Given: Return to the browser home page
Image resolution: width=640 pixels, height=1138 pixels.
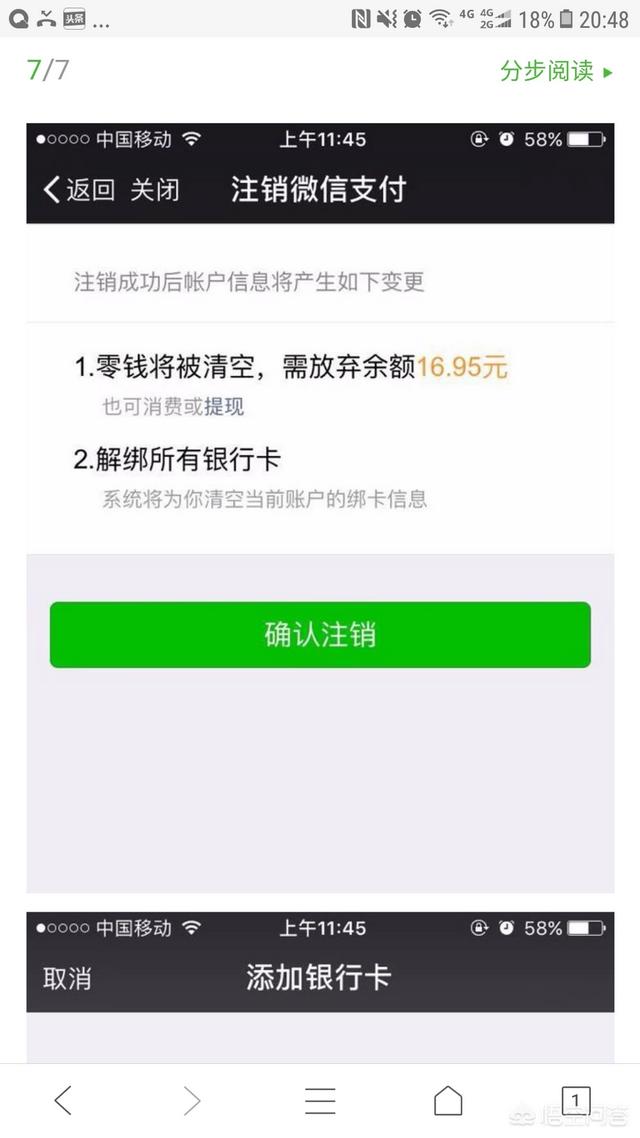Looking at the screenshot, I should [448, 1101].
